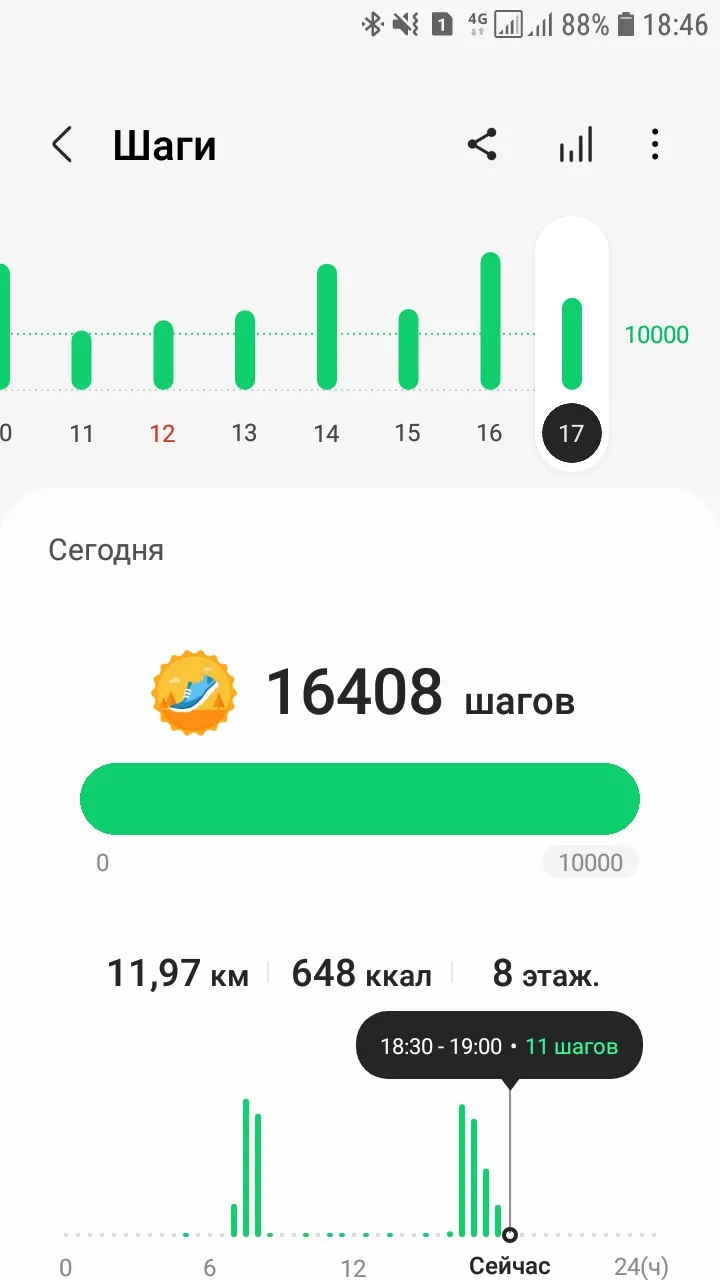Open the overflow menu
The height and width of the screenshot is (1280, 720).
point(655,146)
